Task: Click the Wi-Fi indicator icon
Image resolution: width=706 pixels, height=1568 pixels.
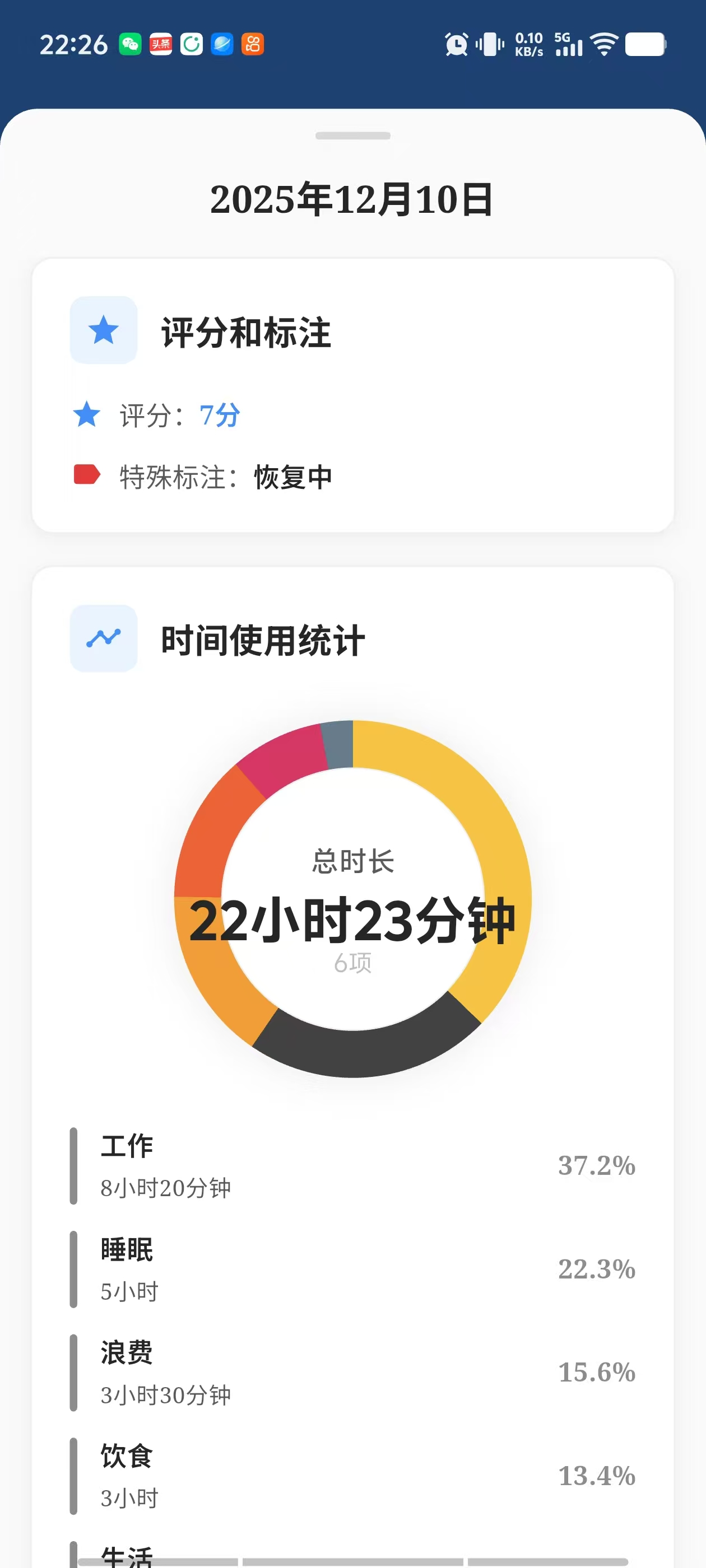Action: pos(602,43)
